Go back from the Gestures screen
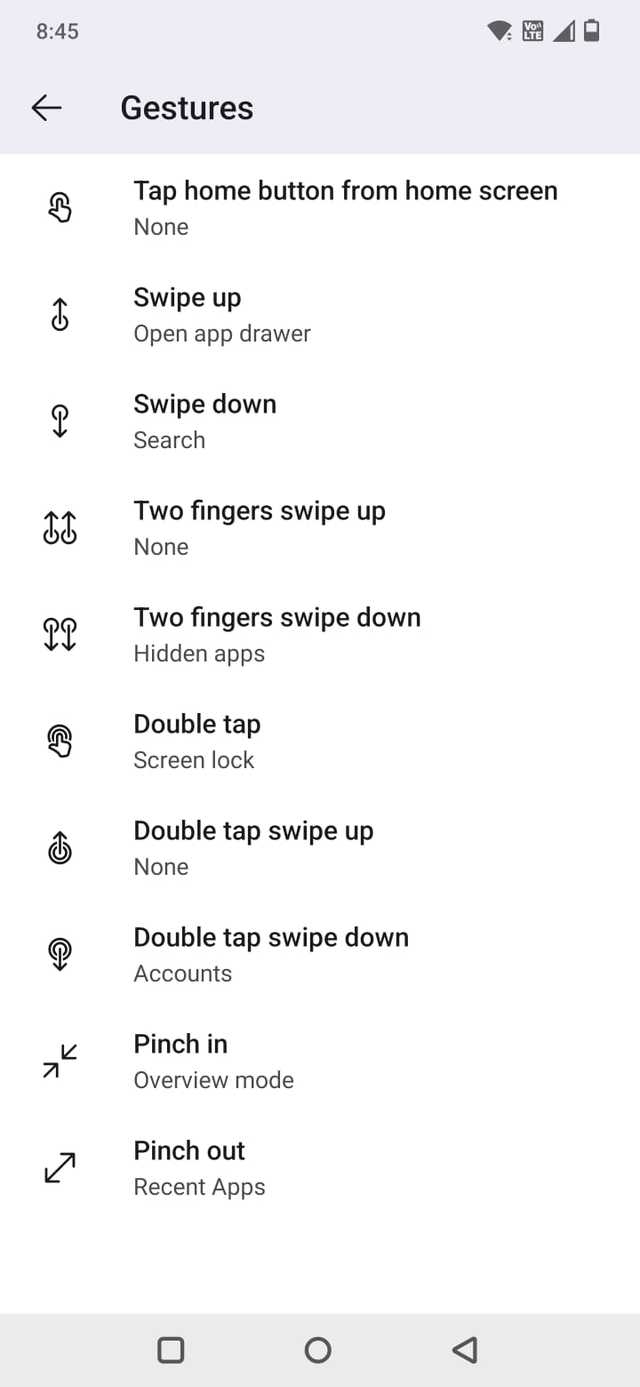 tap(46, 108)
